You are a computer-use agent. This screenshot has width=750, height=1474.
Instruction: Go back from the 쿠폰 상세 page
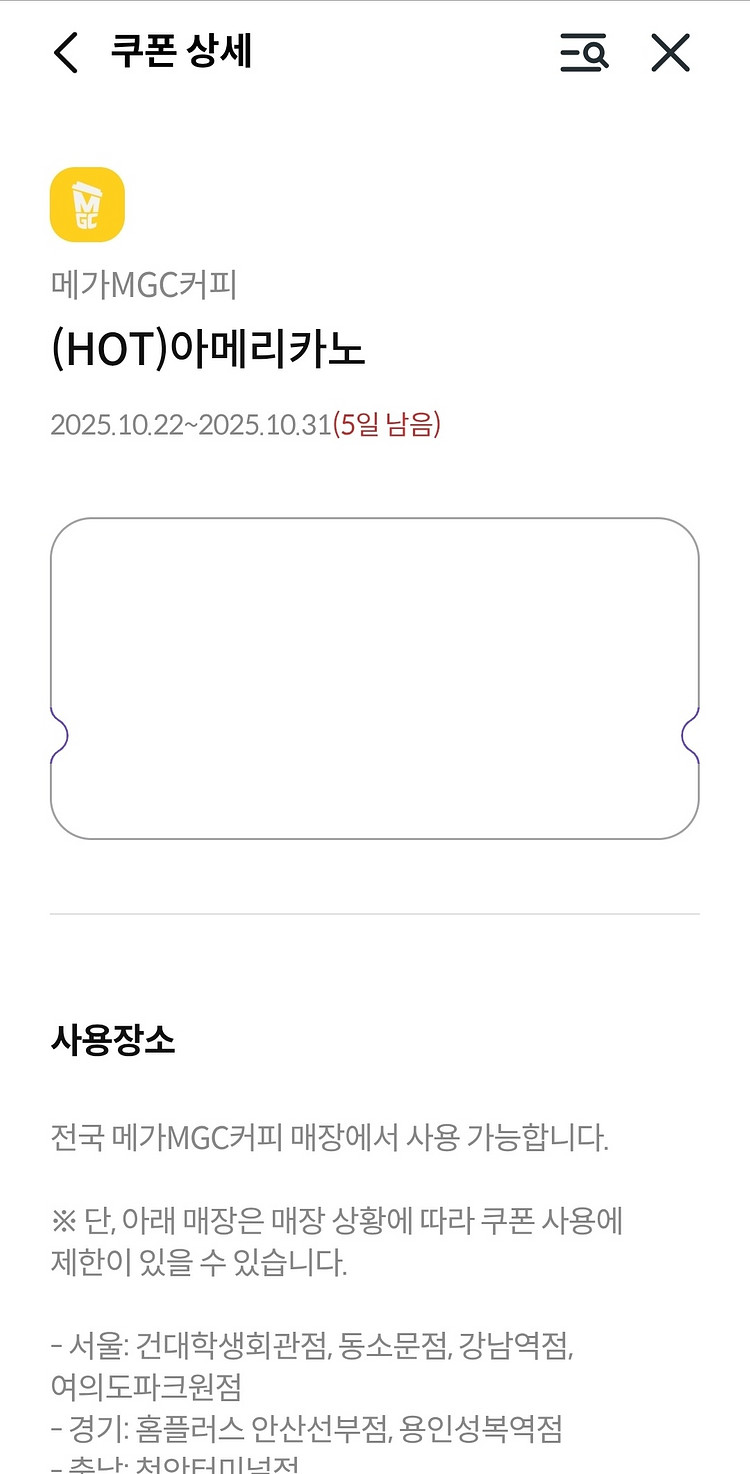[66, 53]
